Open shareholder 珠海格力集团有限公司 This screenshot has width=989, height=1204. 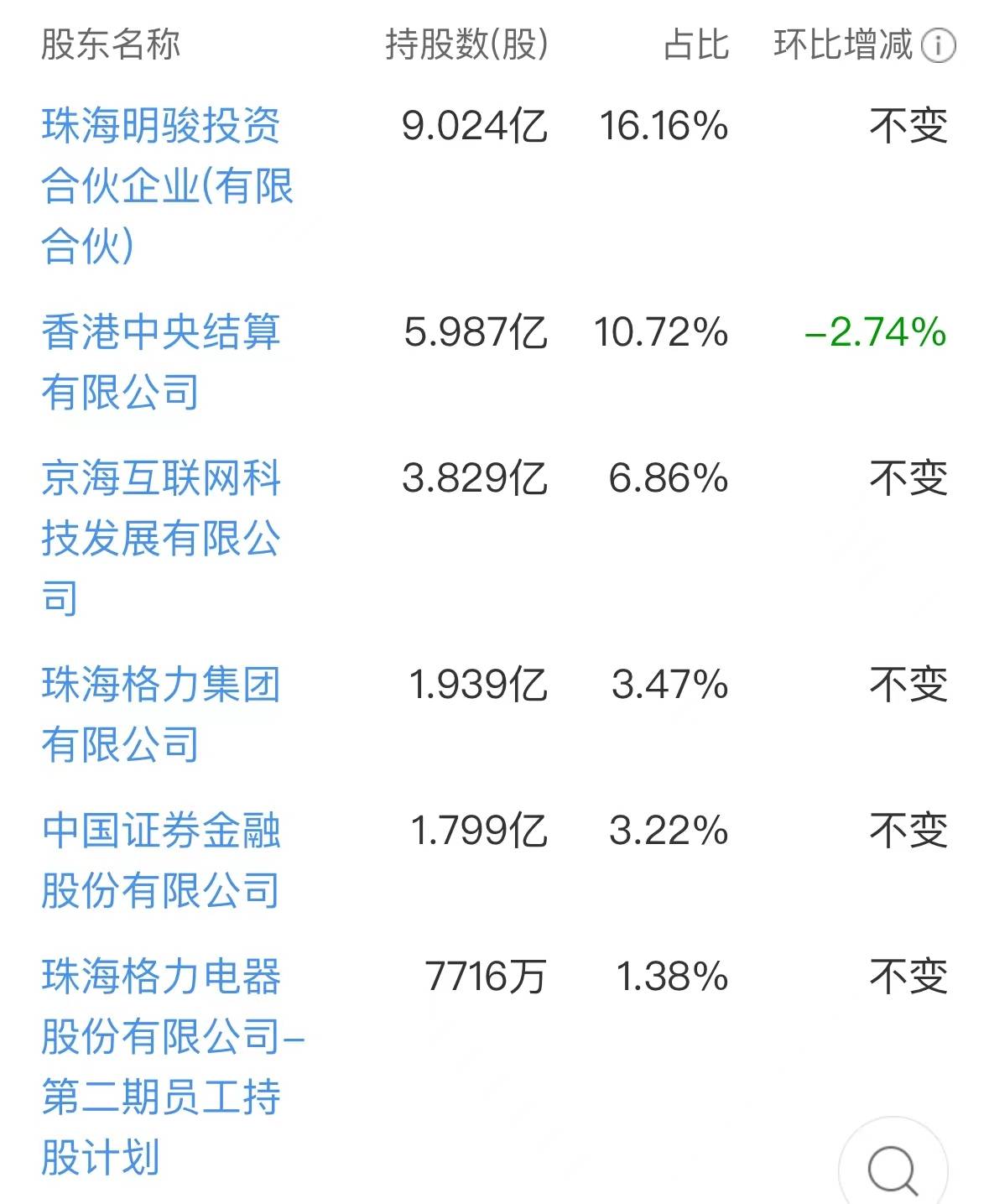(159, 714)
